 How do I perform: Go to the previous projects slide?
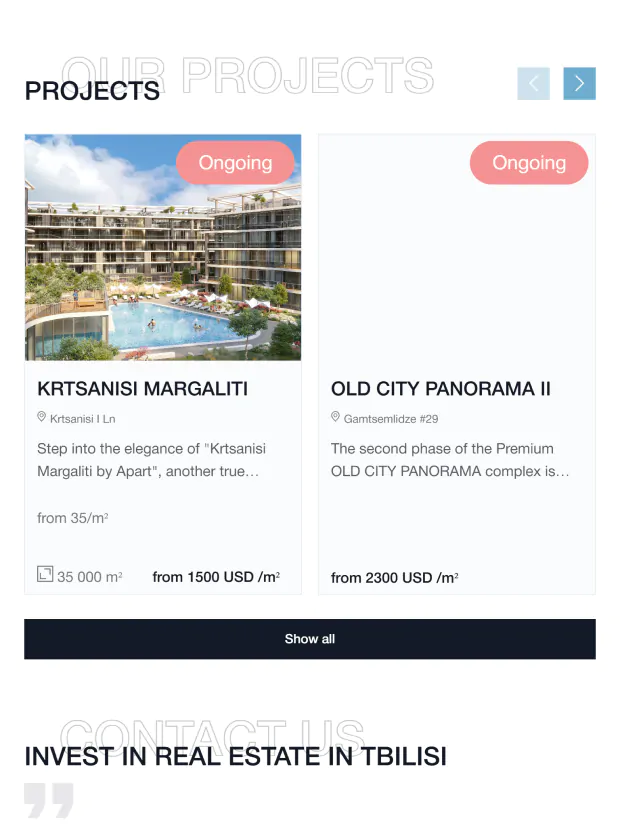(534, 84)
